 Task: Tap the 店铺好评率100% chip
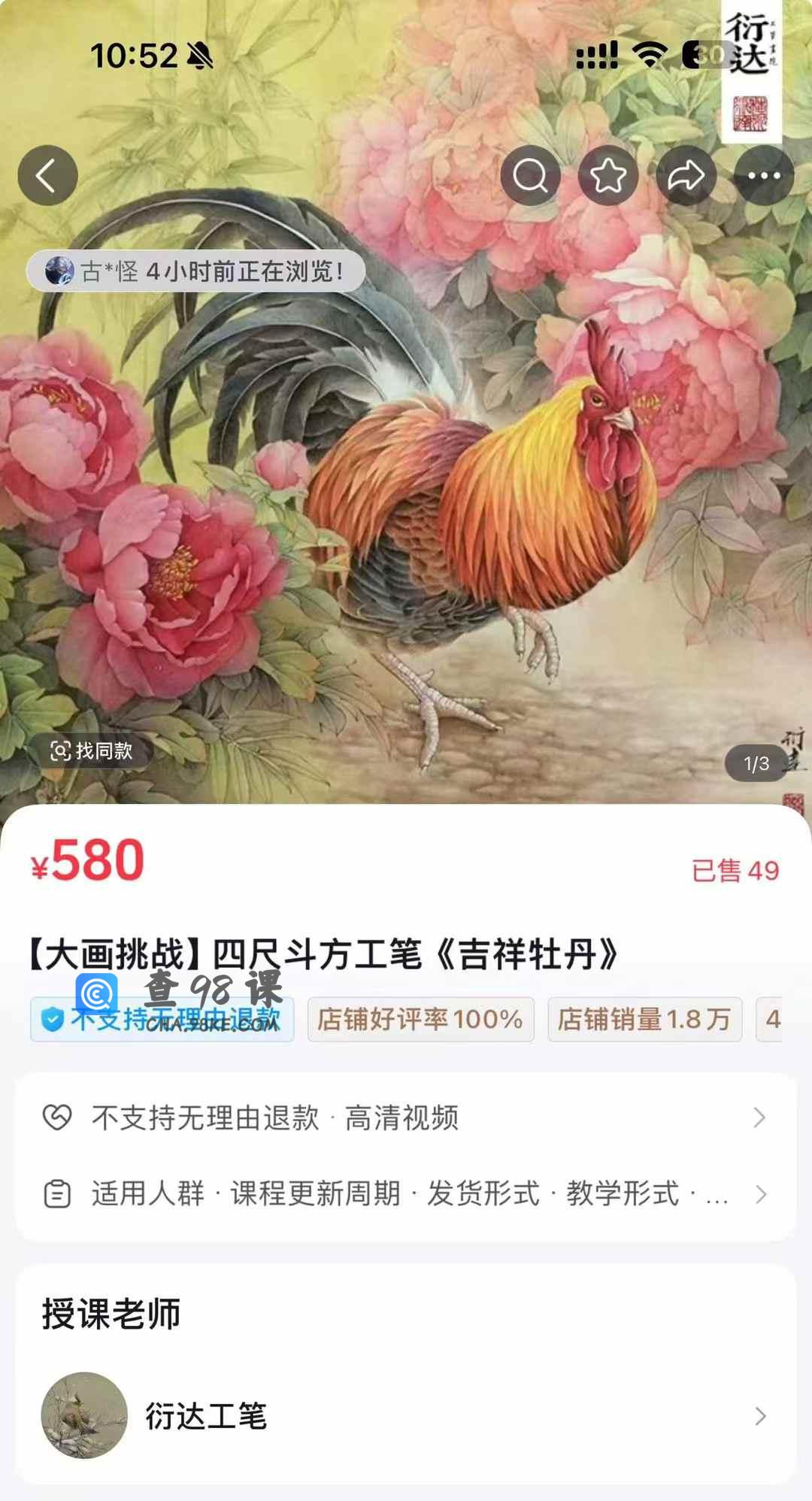coord(420,1020)
